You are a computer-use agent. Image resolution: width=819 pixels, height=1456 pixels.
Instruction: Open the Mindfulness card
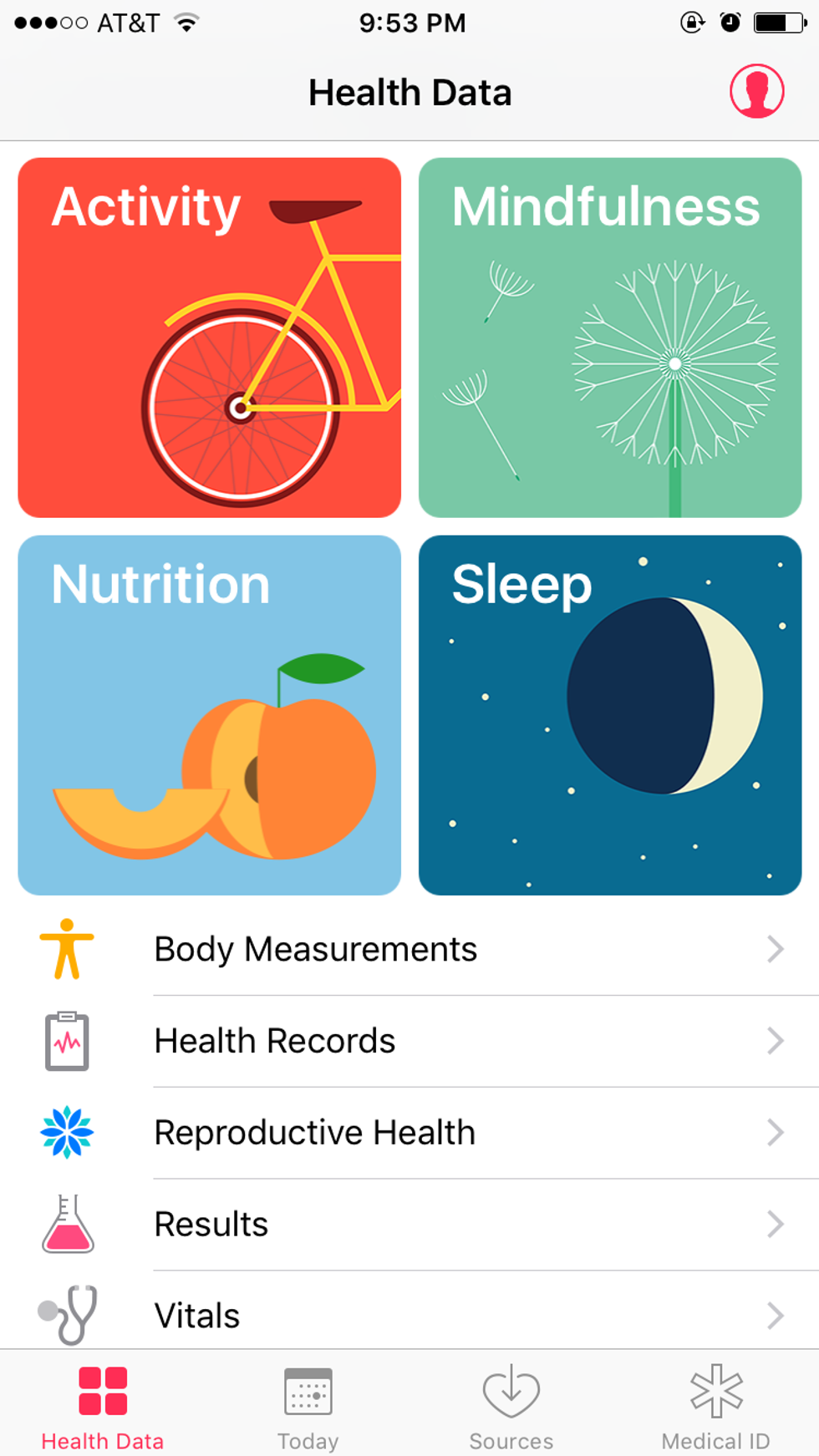609,337
